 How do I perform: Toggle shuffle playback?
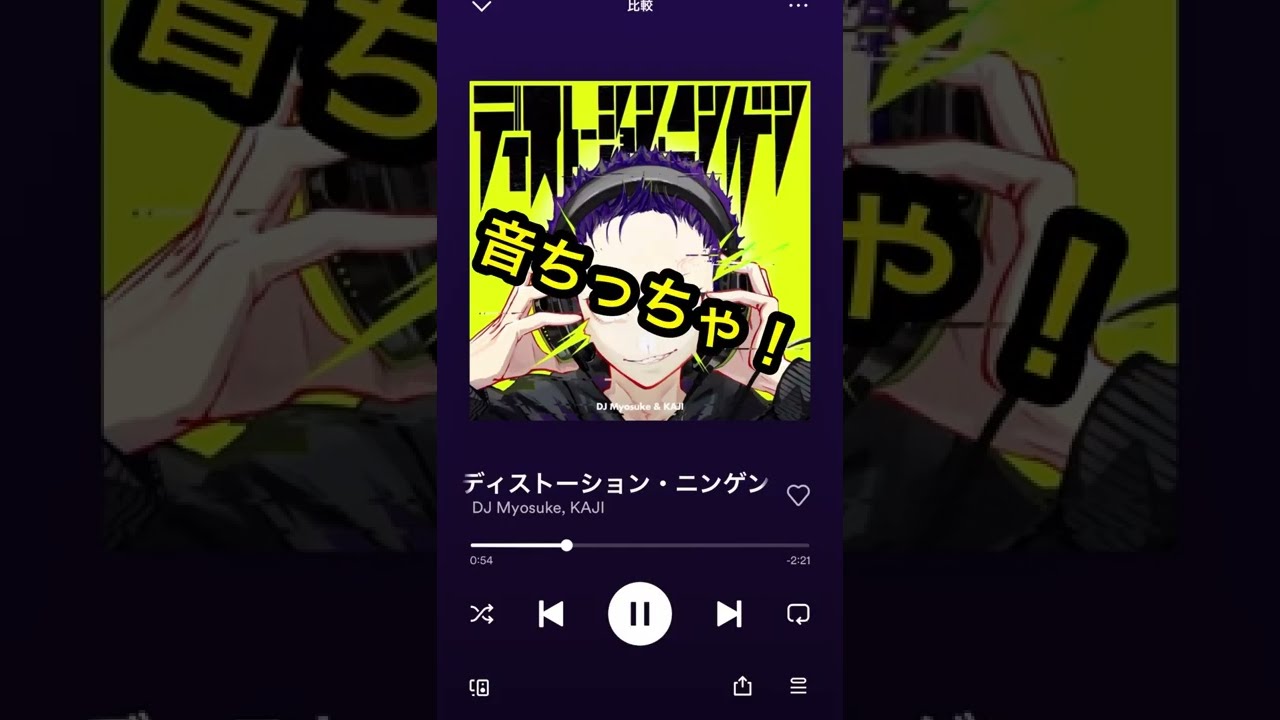click(481, 614)
